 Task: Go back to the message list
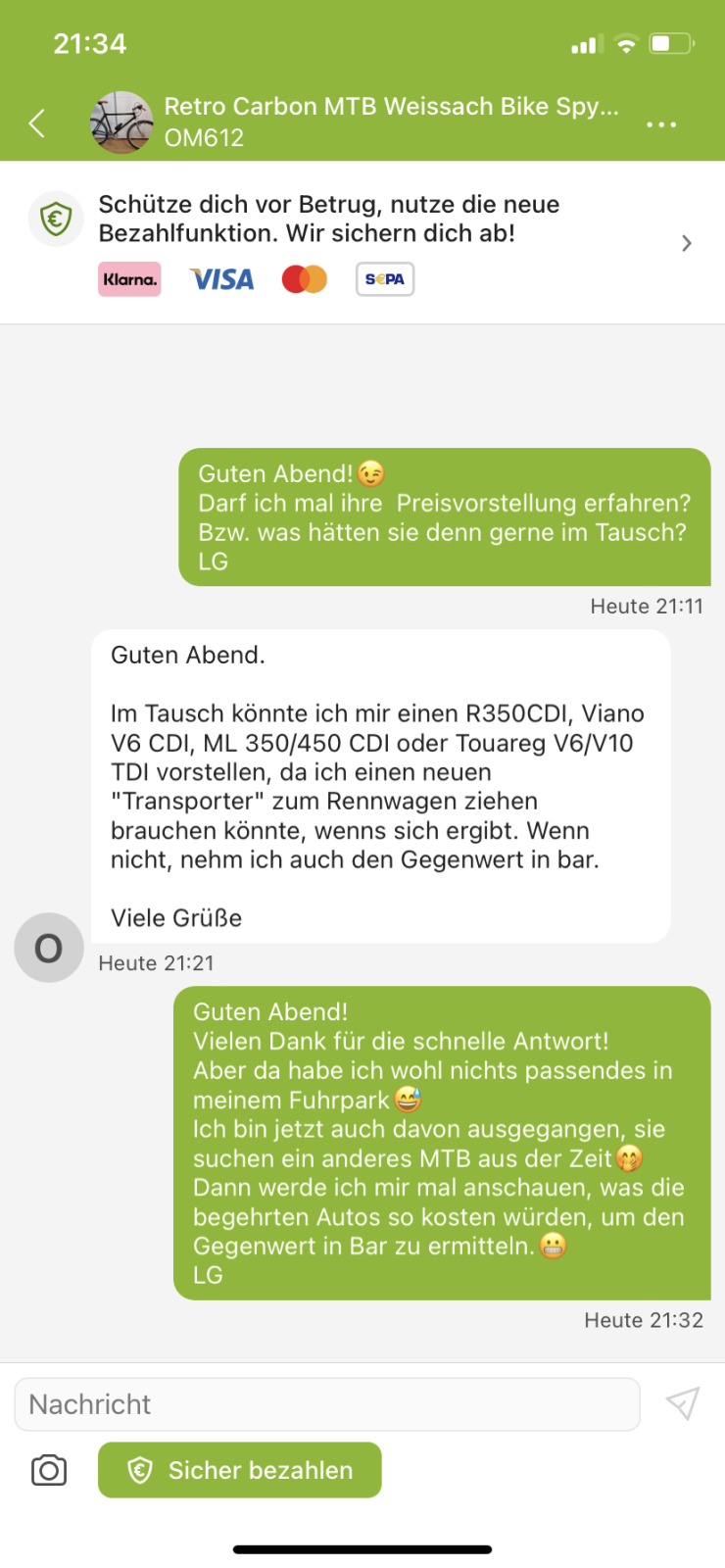(37, 123)
